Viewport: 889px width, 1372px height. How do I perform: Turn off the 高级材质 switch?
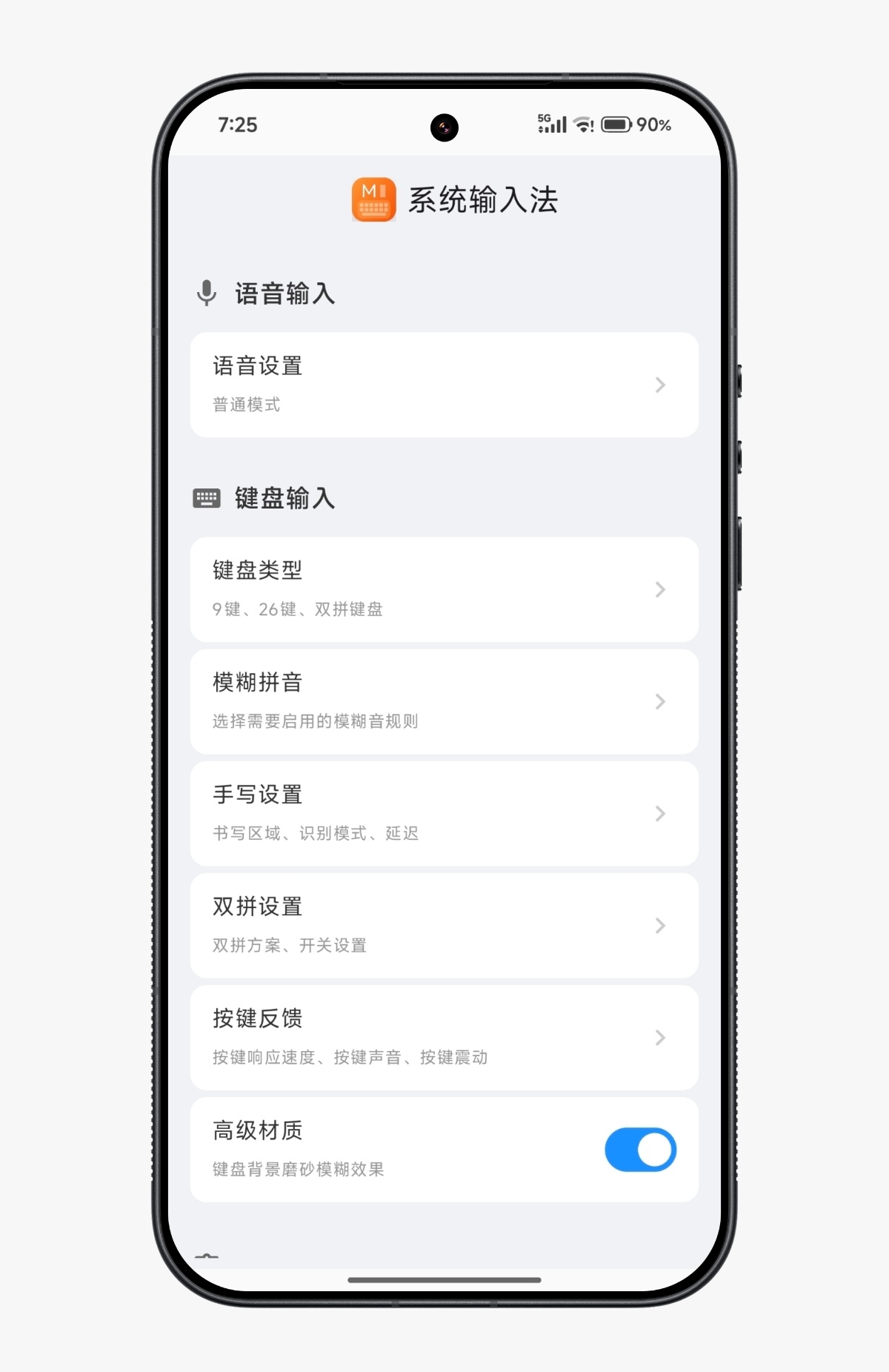tap(640, 1150)
